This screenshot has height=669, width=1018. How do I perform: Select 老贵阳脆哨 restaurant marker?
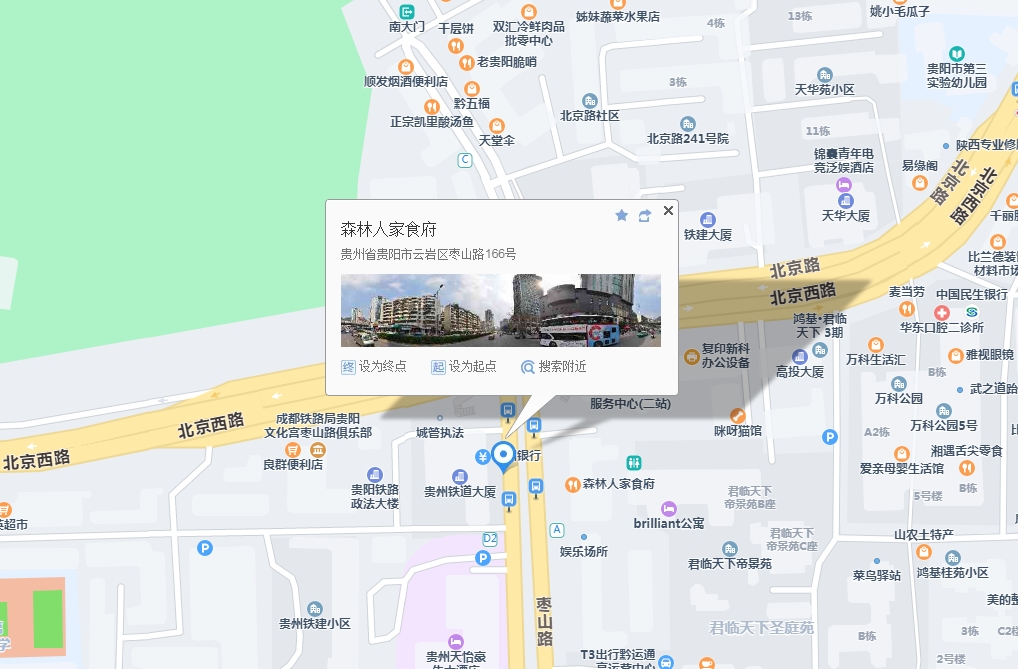(466, 62)
